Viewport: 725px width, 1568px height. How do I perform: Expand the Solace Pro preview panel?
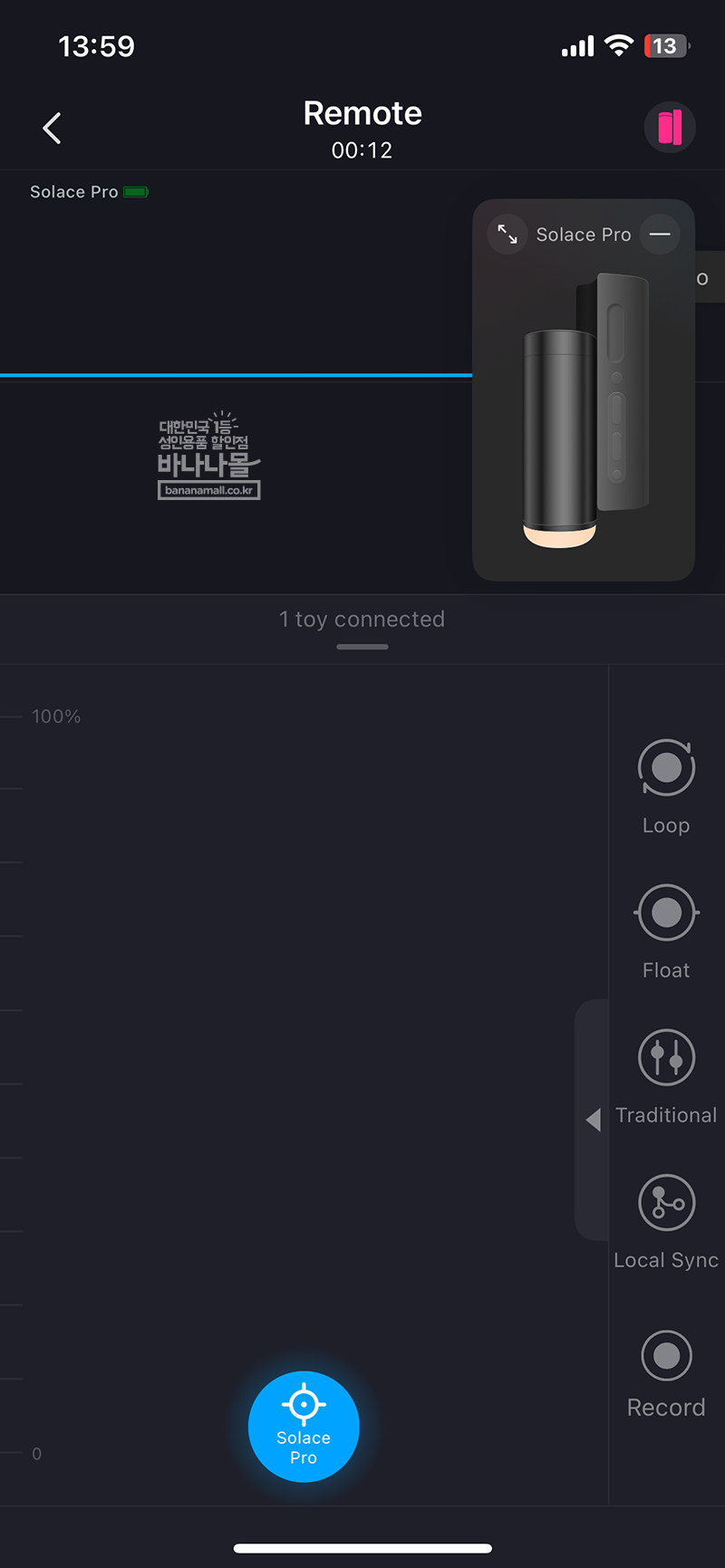[x=507, y=235]
